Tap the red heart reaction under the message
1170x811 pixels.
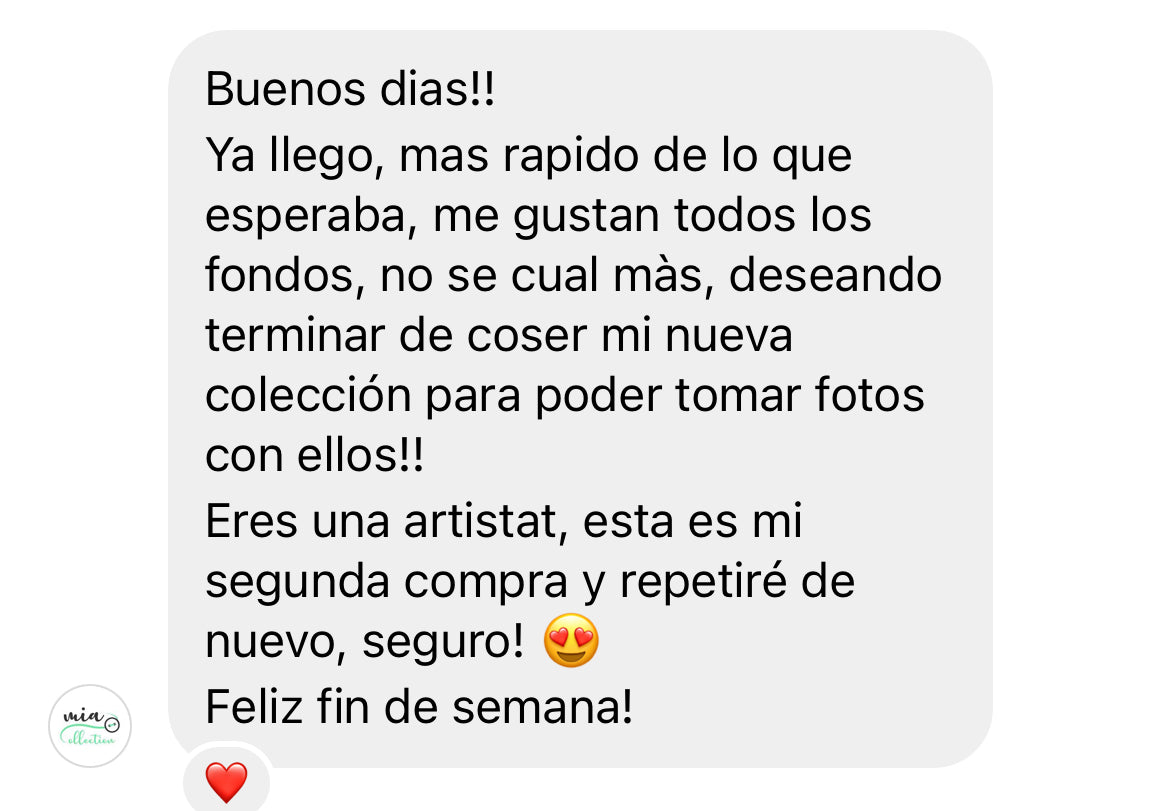[x=226, y=781]
